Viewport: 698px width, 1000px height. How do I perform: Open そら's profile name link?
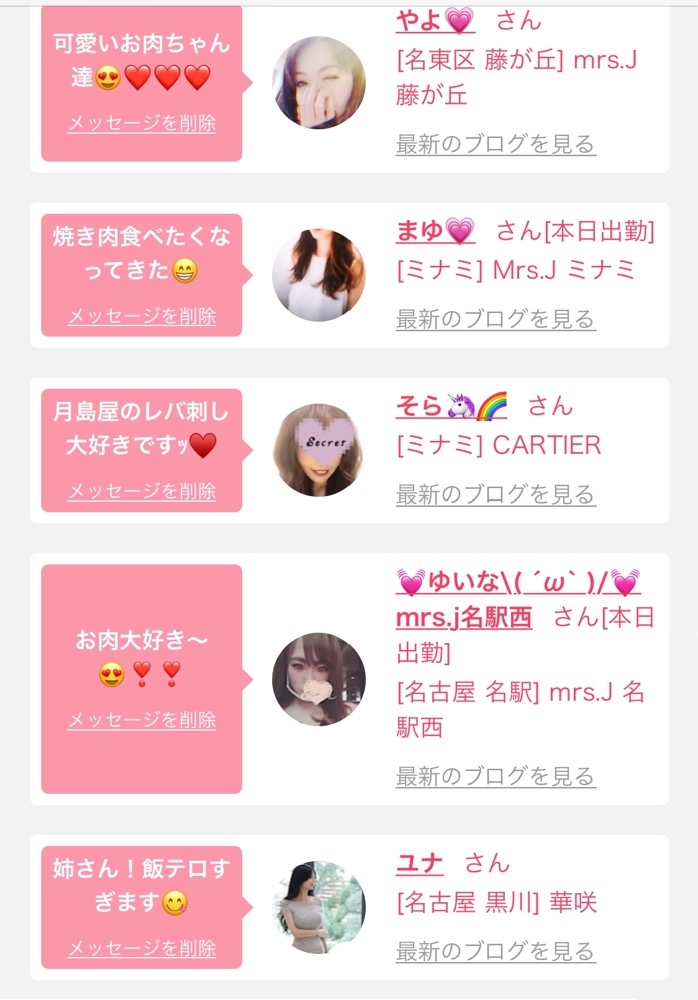point(451,406)
